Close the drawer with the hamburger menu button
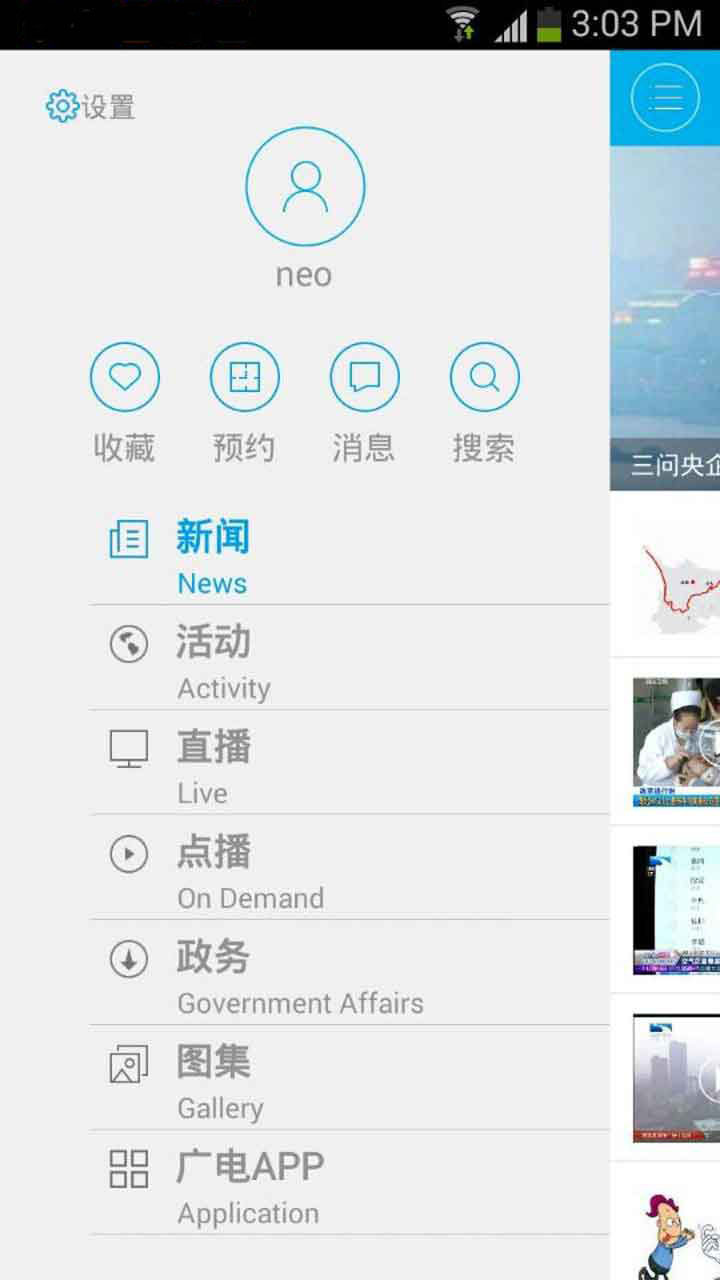This screenshot has width=720, height=1280. point(665,97)
